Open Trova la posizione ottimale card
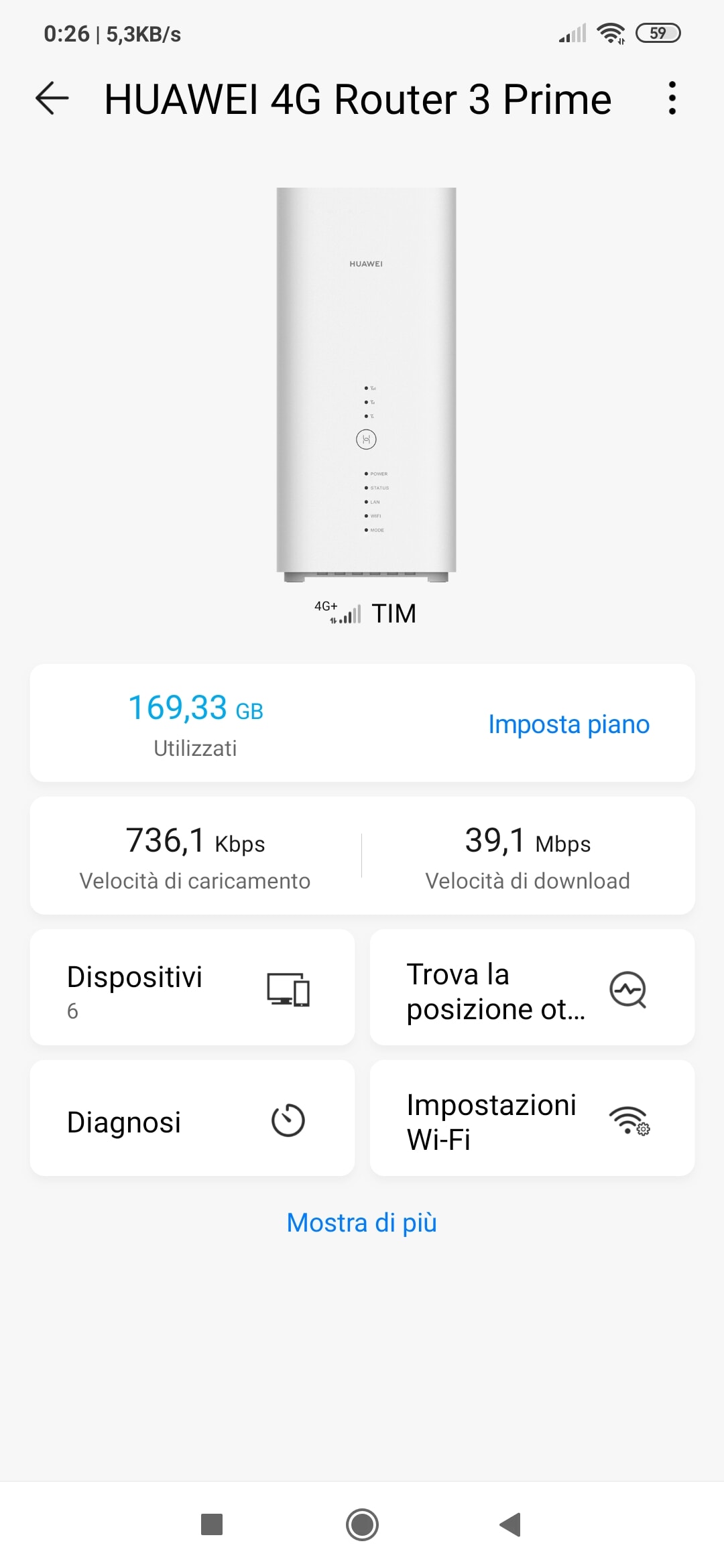 (532, 987)
